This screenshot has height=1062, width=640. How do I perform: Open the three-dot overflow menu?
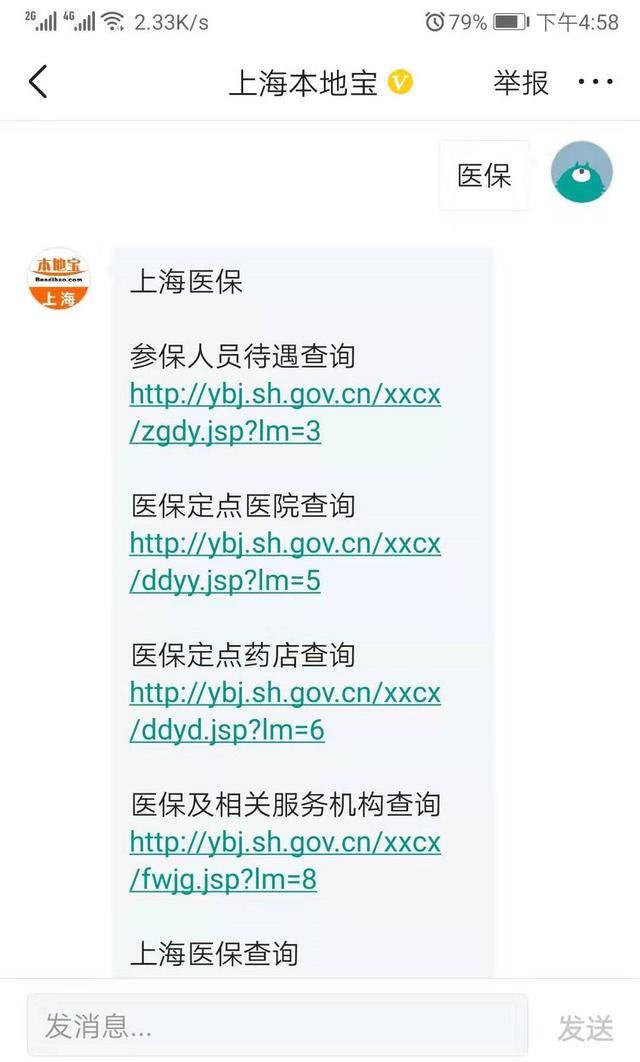point(595,83)
